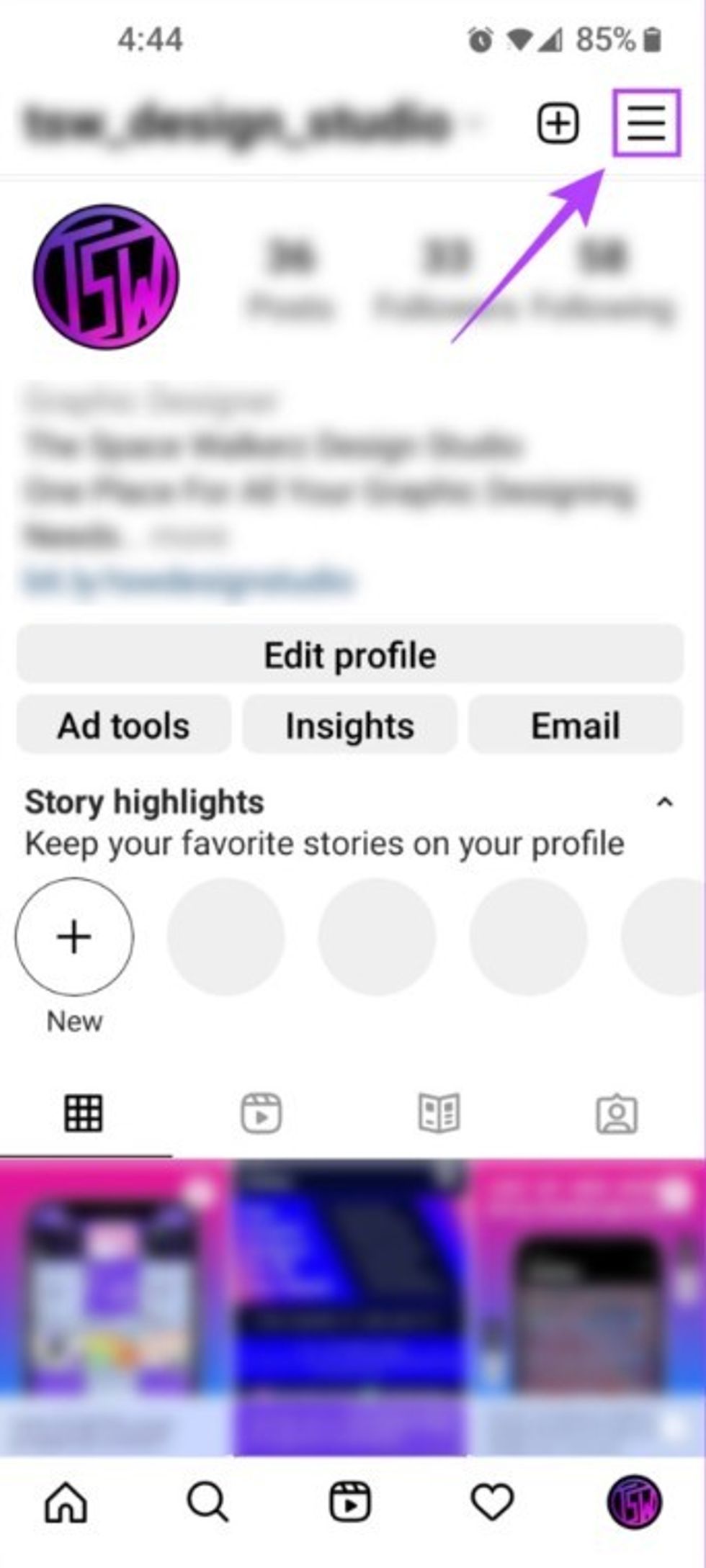Tap the Email button
The height and width of the screenshot is (1568, 706).
[x=575, y=725]
